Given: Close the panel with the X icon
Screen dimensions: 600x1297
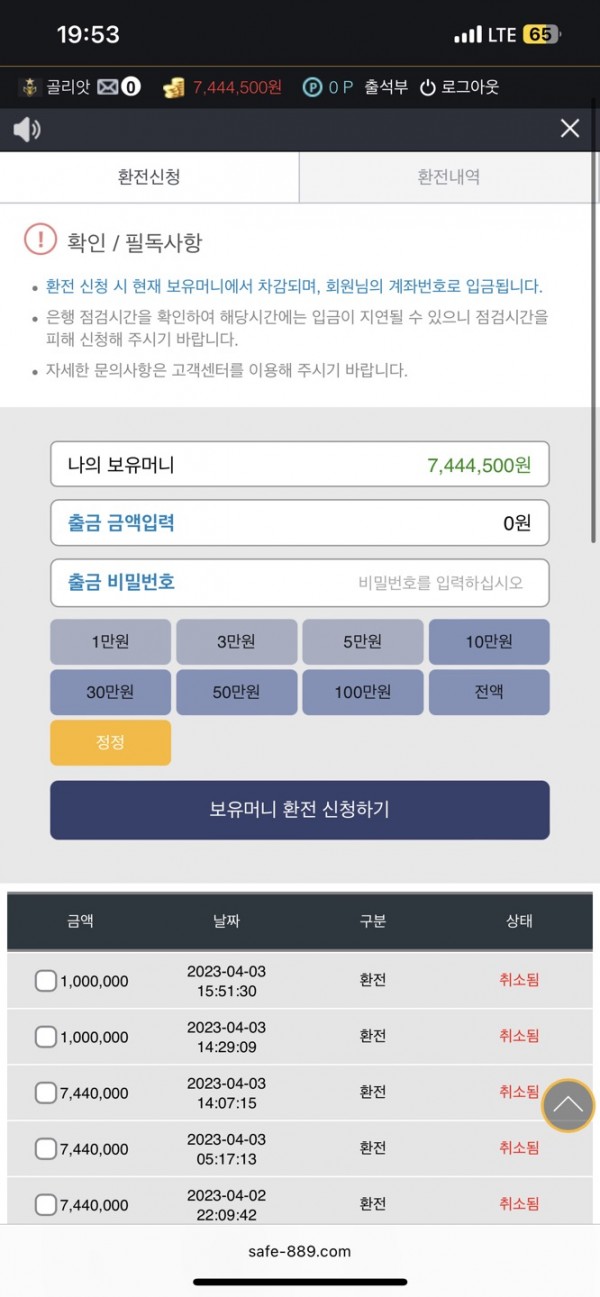Looking at the screenshot, I should point(570,128).
